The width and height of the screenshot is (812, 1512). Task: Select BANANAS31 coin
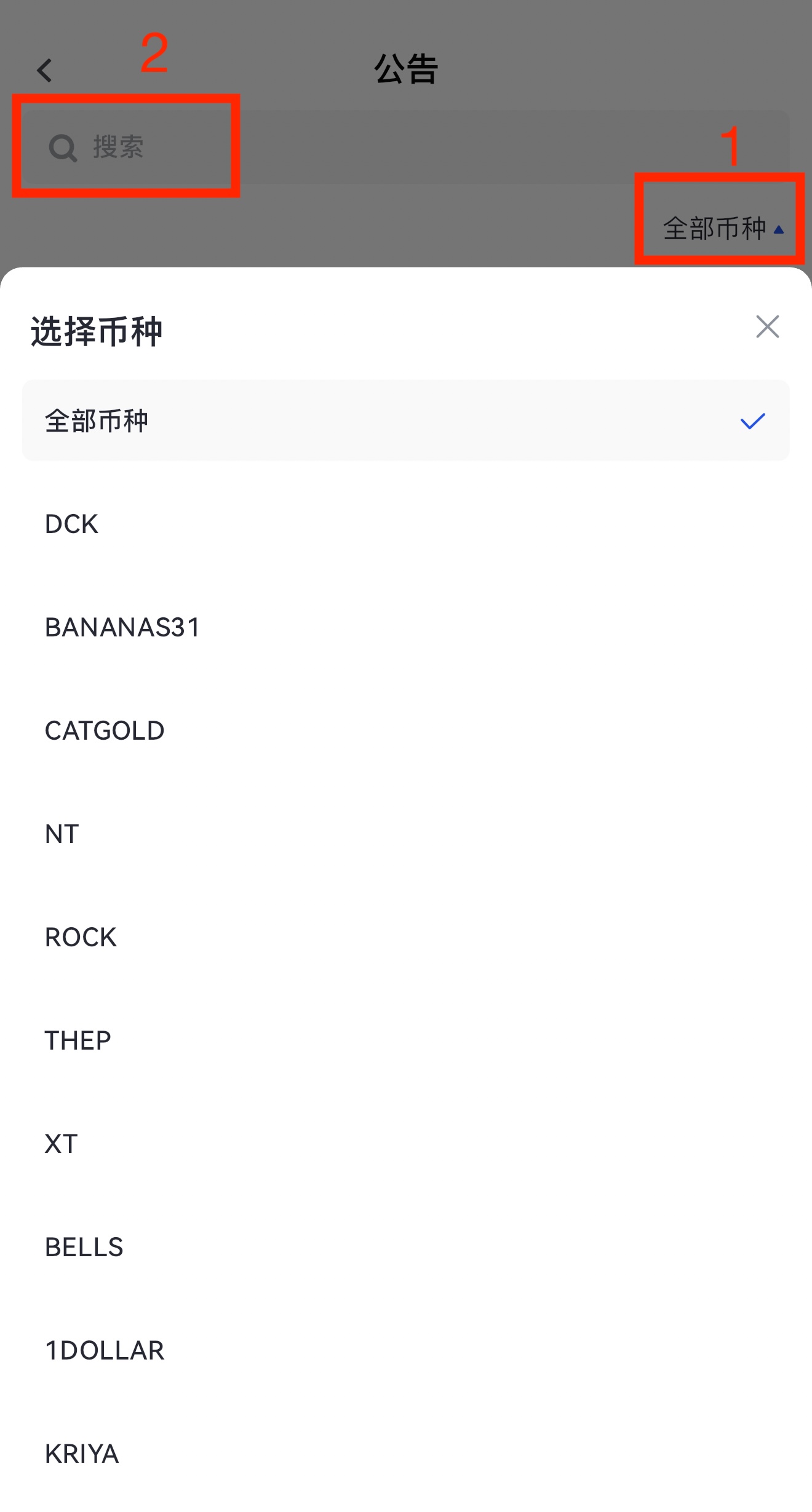pyautogui.click(x=122, y=628)
